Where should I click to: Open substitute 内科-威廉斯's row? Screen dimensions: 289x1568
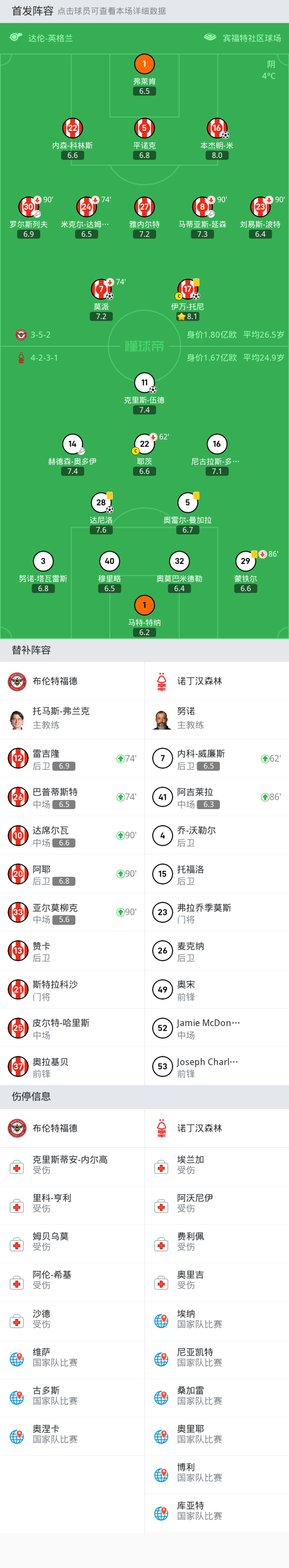[x=216, y=759]
